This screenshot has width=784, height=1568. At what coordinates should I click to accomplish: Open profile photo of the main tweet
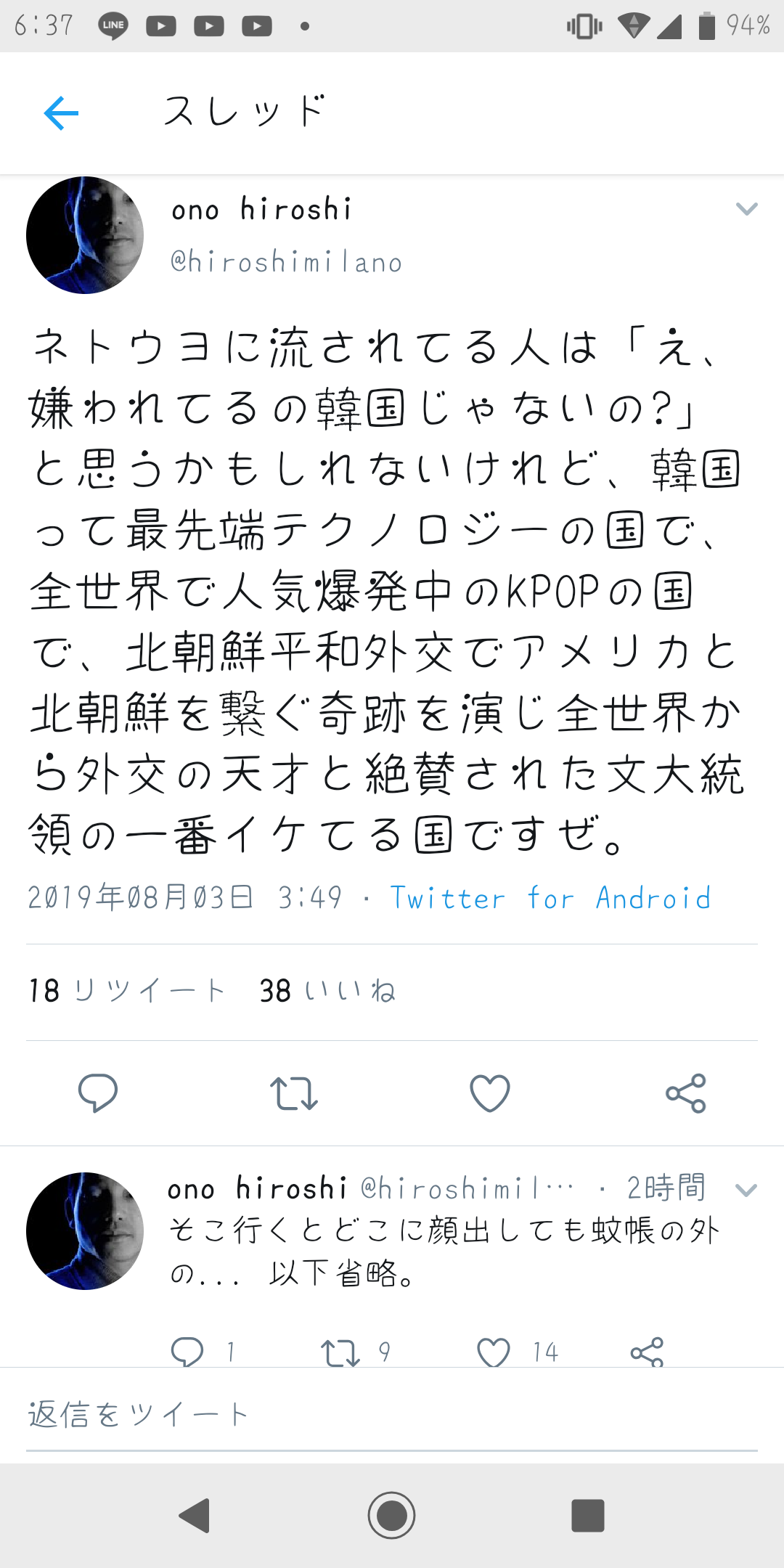pyautogui.click(x=85, y=235)
